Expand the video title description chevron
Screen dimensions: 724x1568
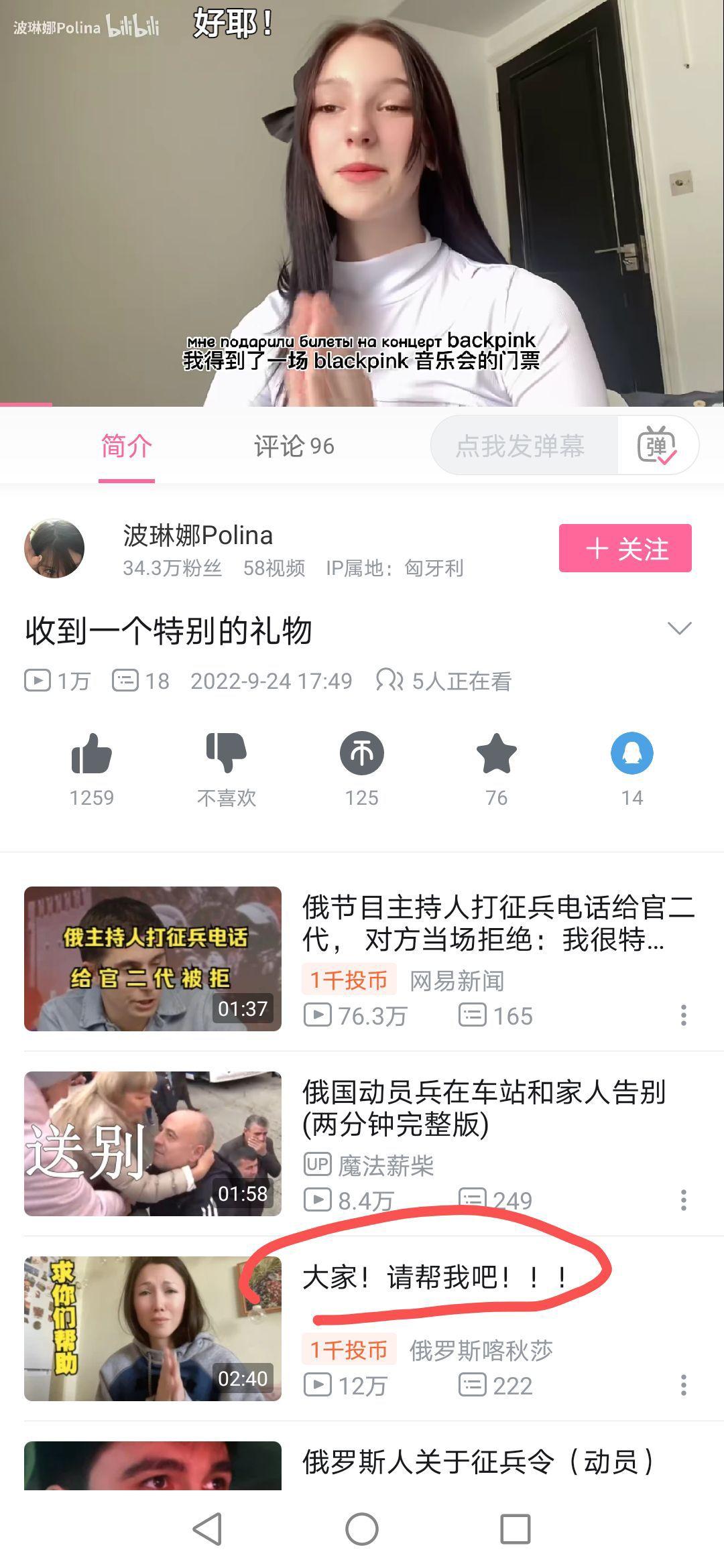[679, 629]
